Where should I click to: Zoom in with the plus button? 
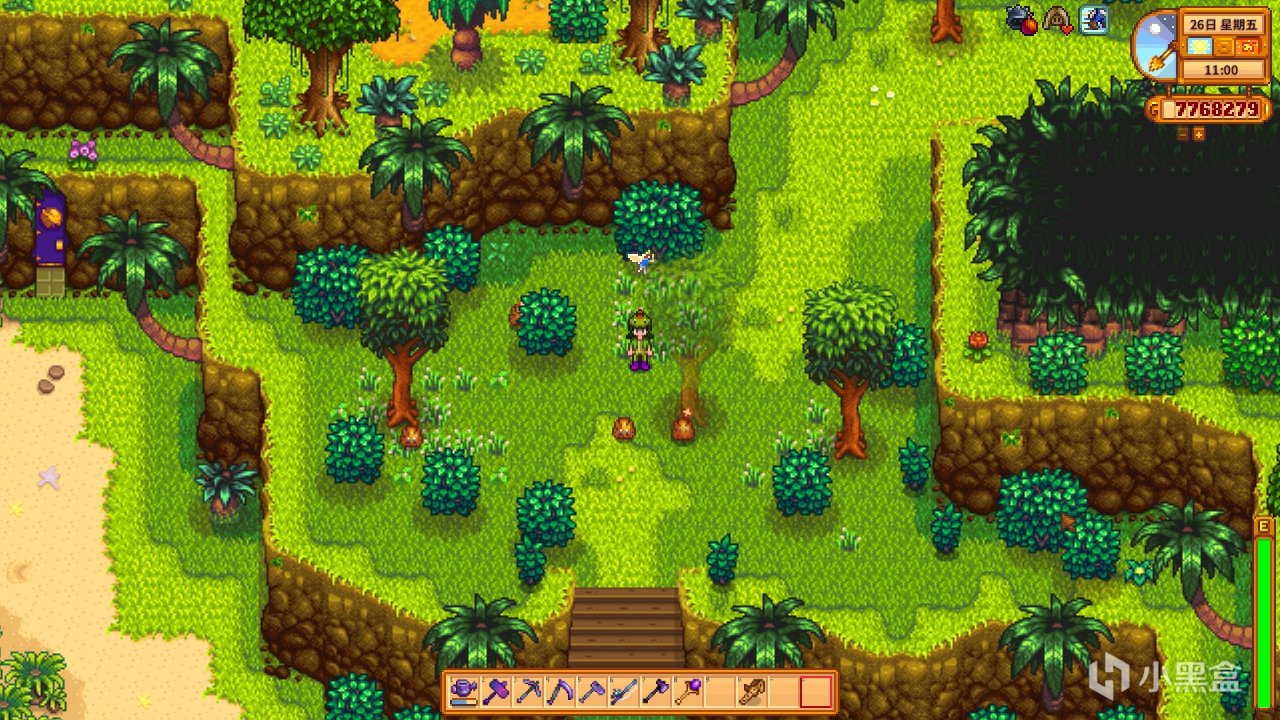tap(1199, 134)
